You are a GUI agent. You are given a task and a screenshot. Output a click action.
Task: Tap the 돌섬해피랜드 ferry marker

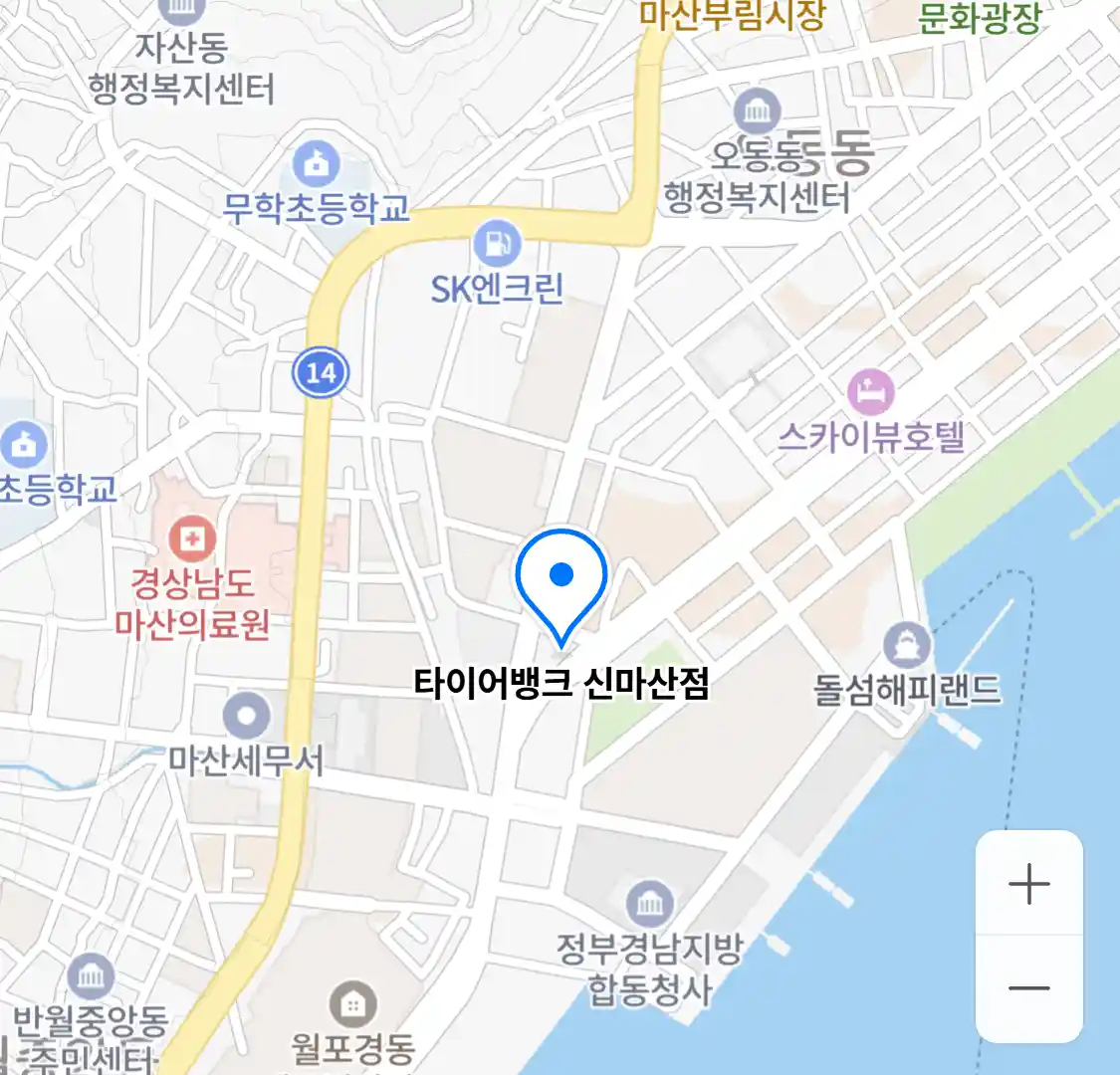(x=906, y=645)
